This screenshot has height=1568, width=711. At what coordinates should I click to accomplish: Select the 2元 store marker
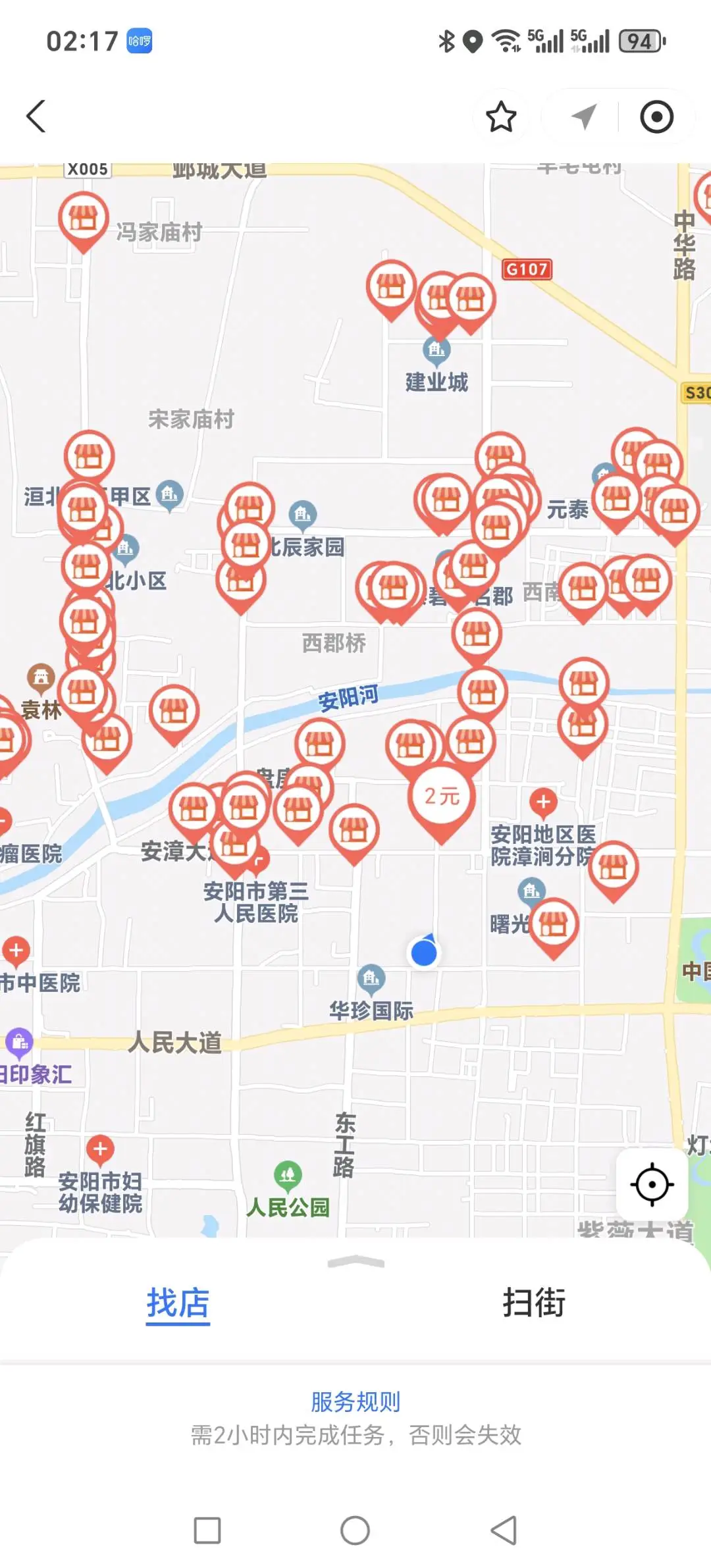[442, 797]
